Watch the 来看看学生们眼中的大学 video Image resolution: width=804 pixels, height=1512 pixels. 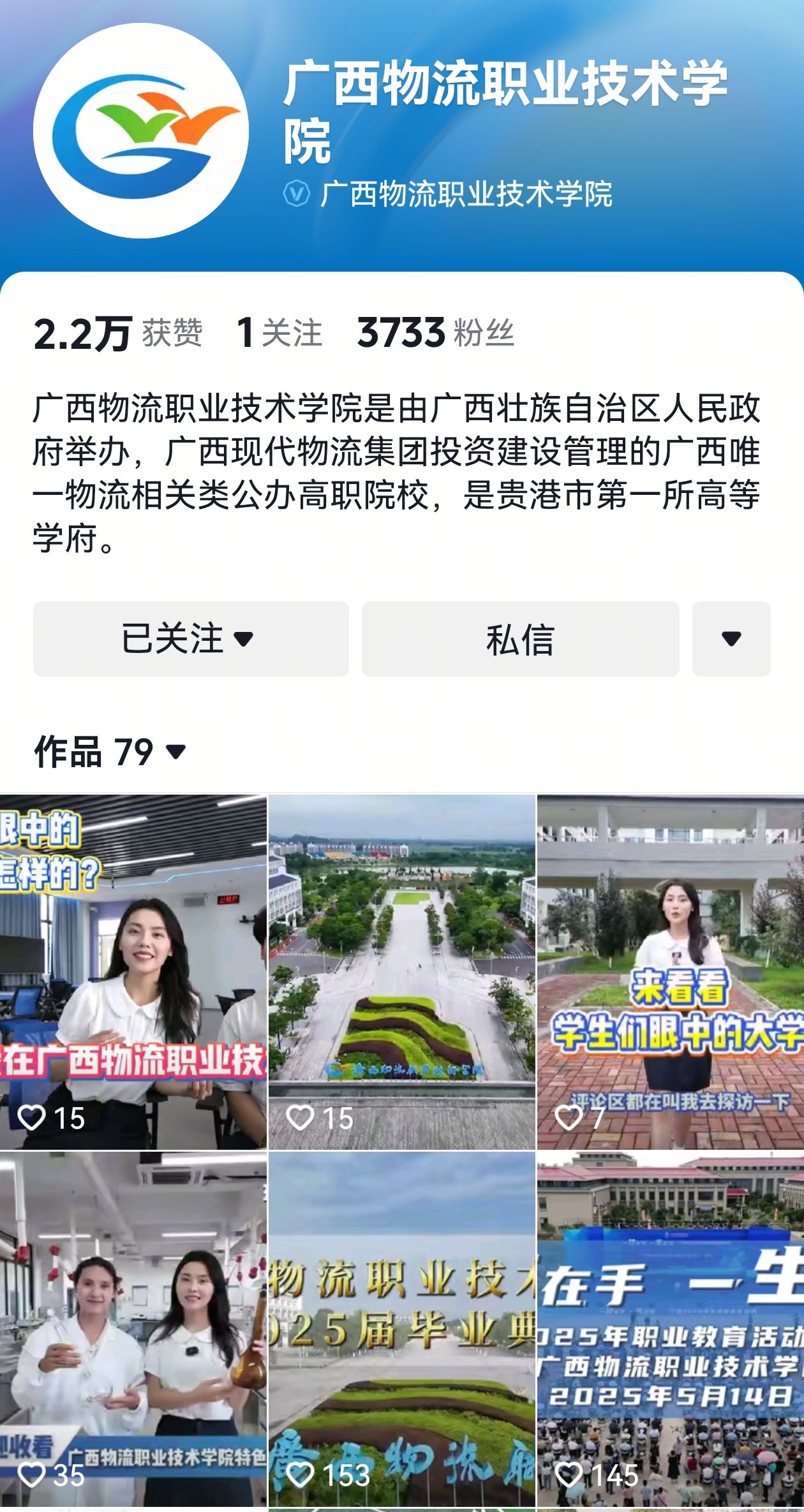point(670,971)
